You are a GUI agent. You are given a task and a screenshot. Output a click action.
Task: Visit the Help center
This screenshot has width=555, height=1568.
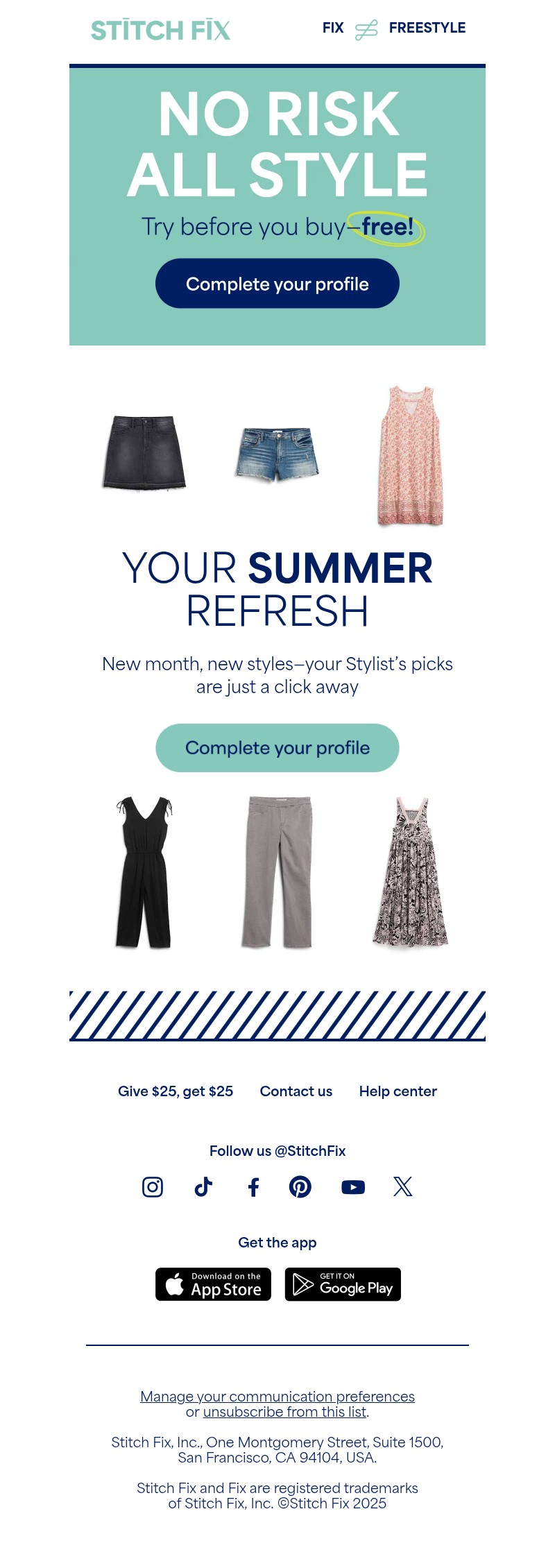point(398,1091)
